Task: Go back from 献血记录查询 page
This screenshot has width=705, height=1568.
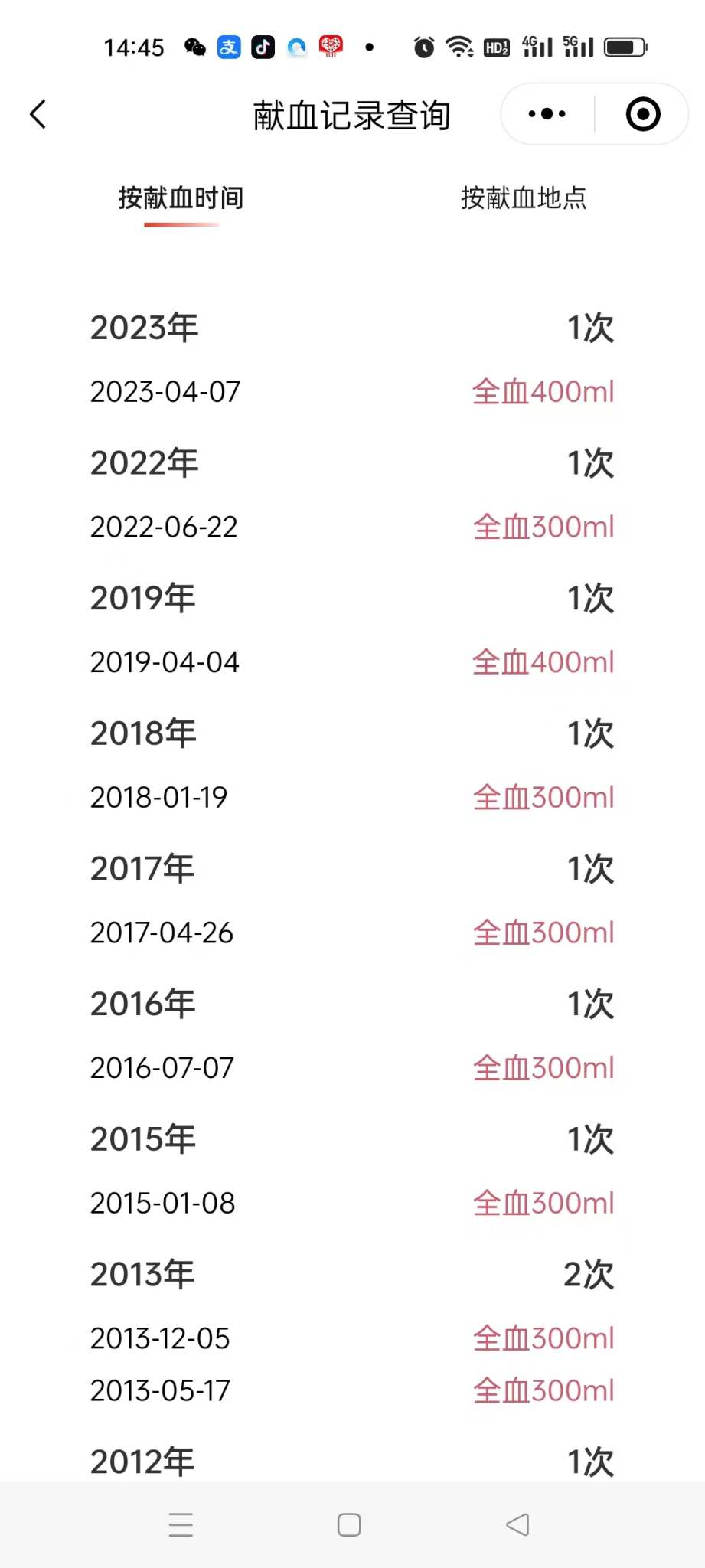Action: 38,115
